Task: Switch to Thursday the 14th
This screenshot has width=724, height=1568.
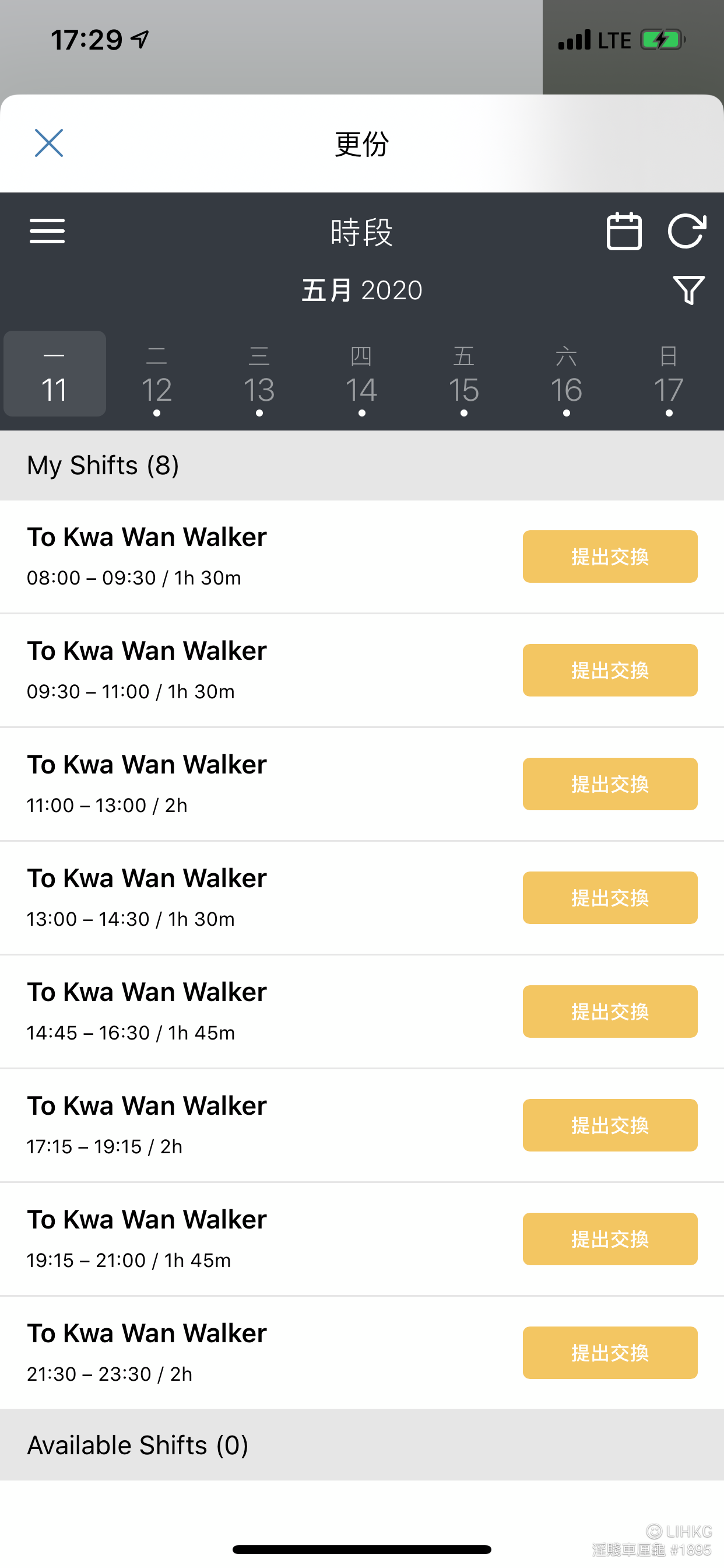Action: click(361, 374)
